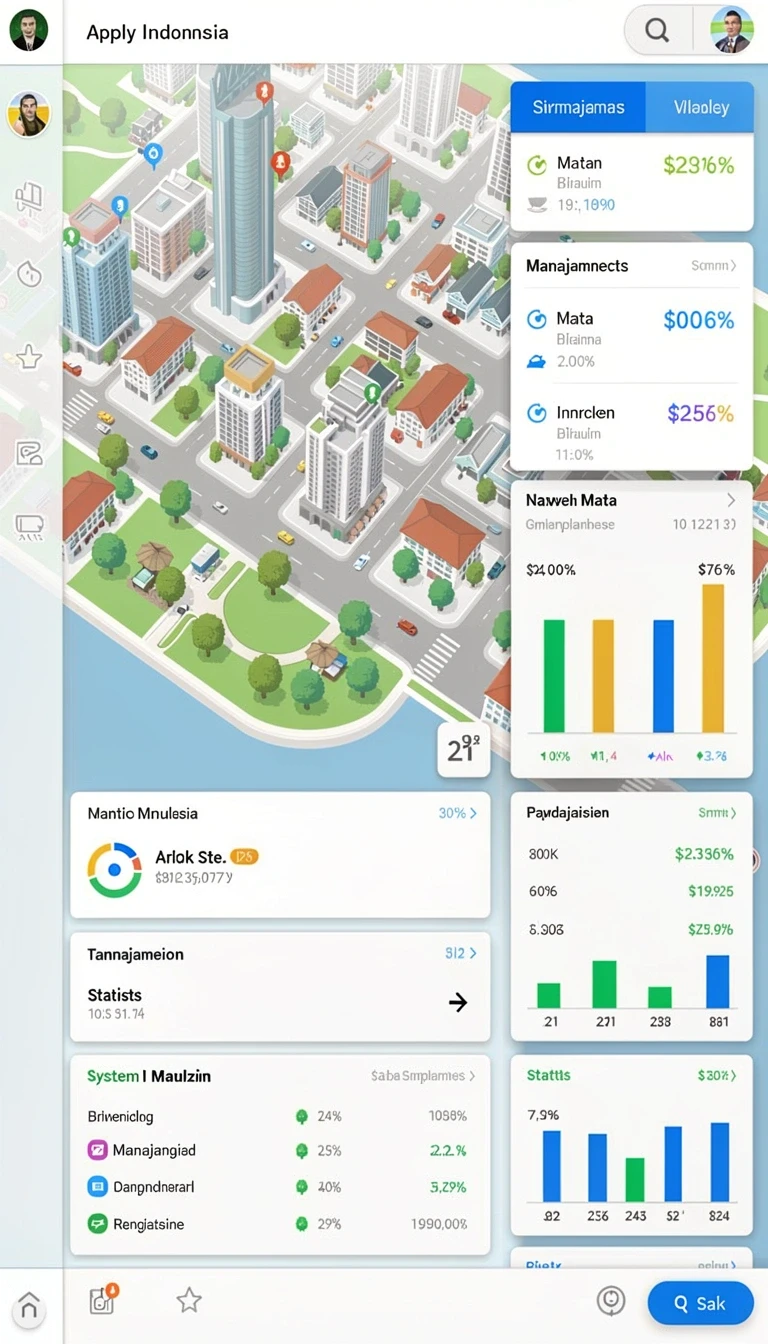Image resolution: width=768 pixels, height=1344 pixels.
Task: Open the star icon in bottom bar
Action: (x=189, y=1300)
